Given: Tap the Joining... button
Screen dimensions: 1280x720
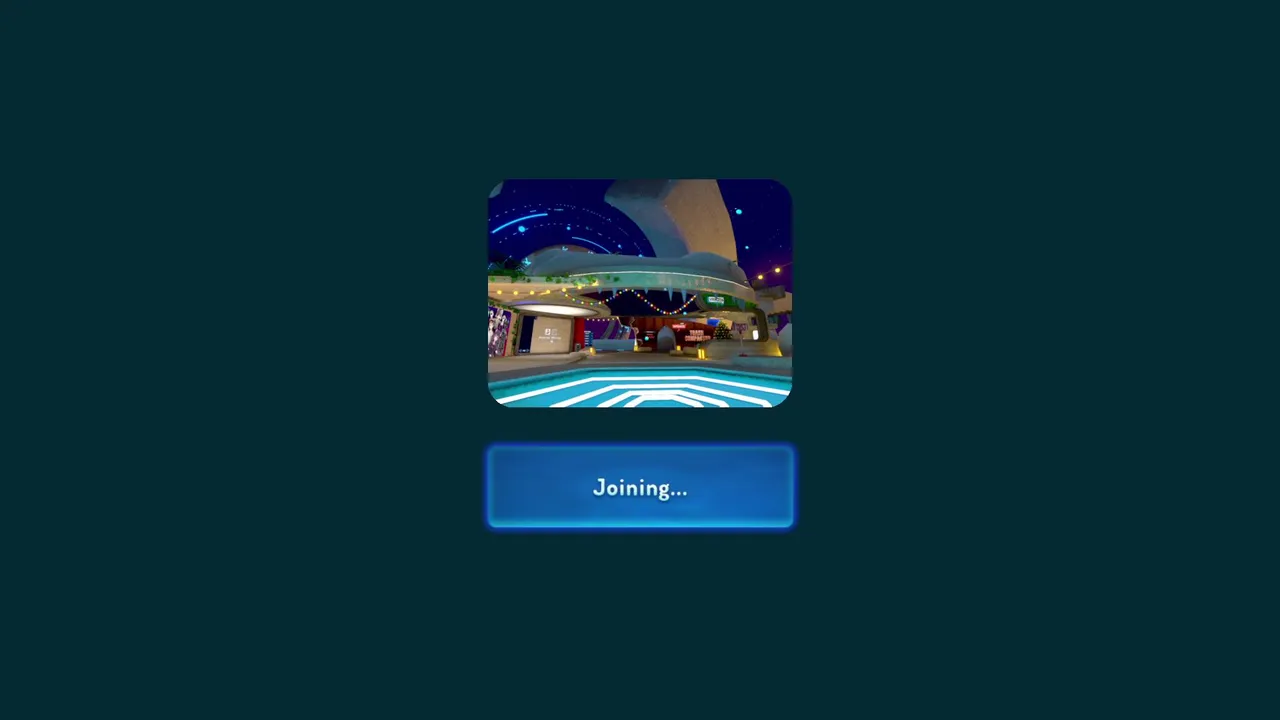Looking at the screenshot, I should tap(640, 487).
